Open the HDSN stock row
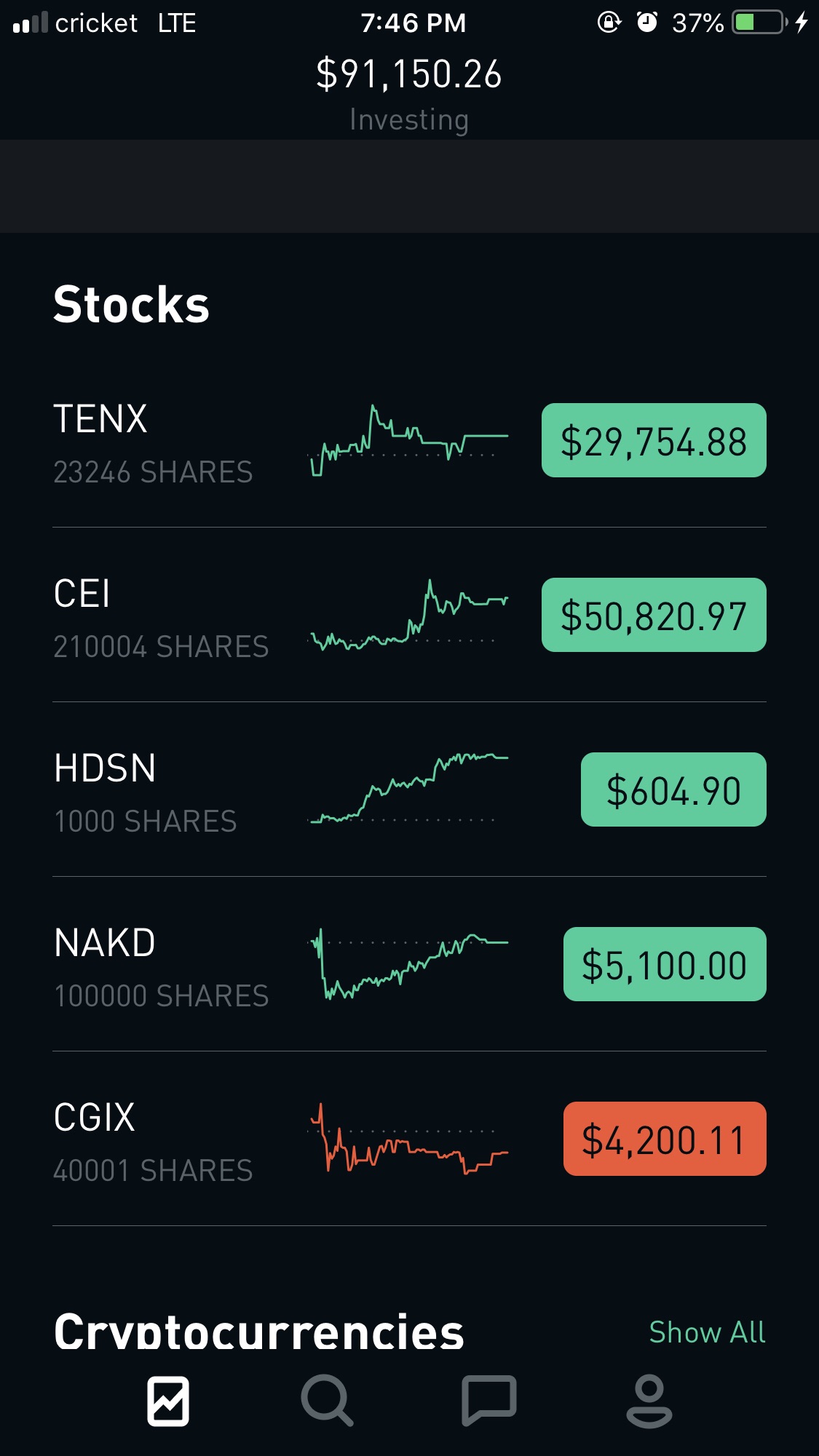 point(409,789)
